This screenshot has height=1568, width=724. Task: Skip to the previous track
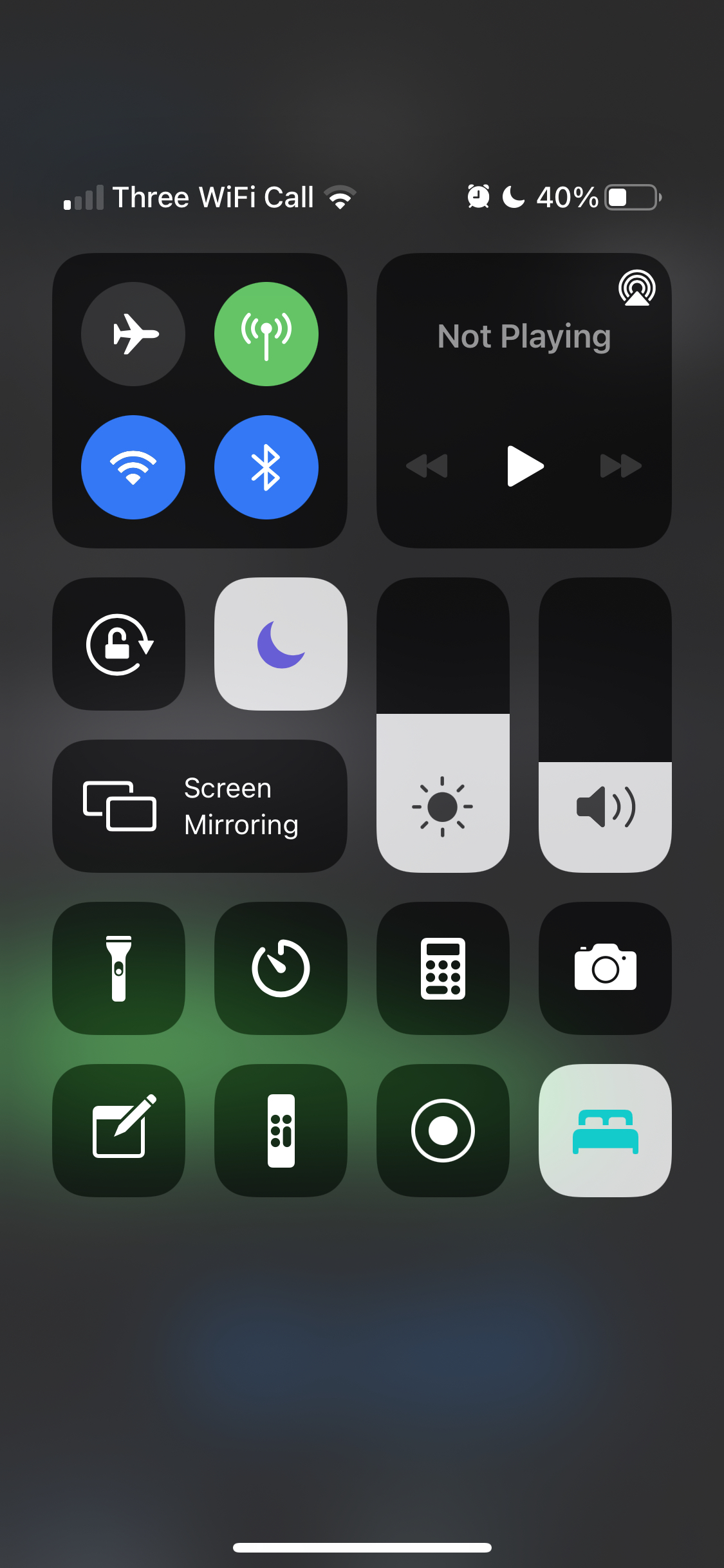427,465
